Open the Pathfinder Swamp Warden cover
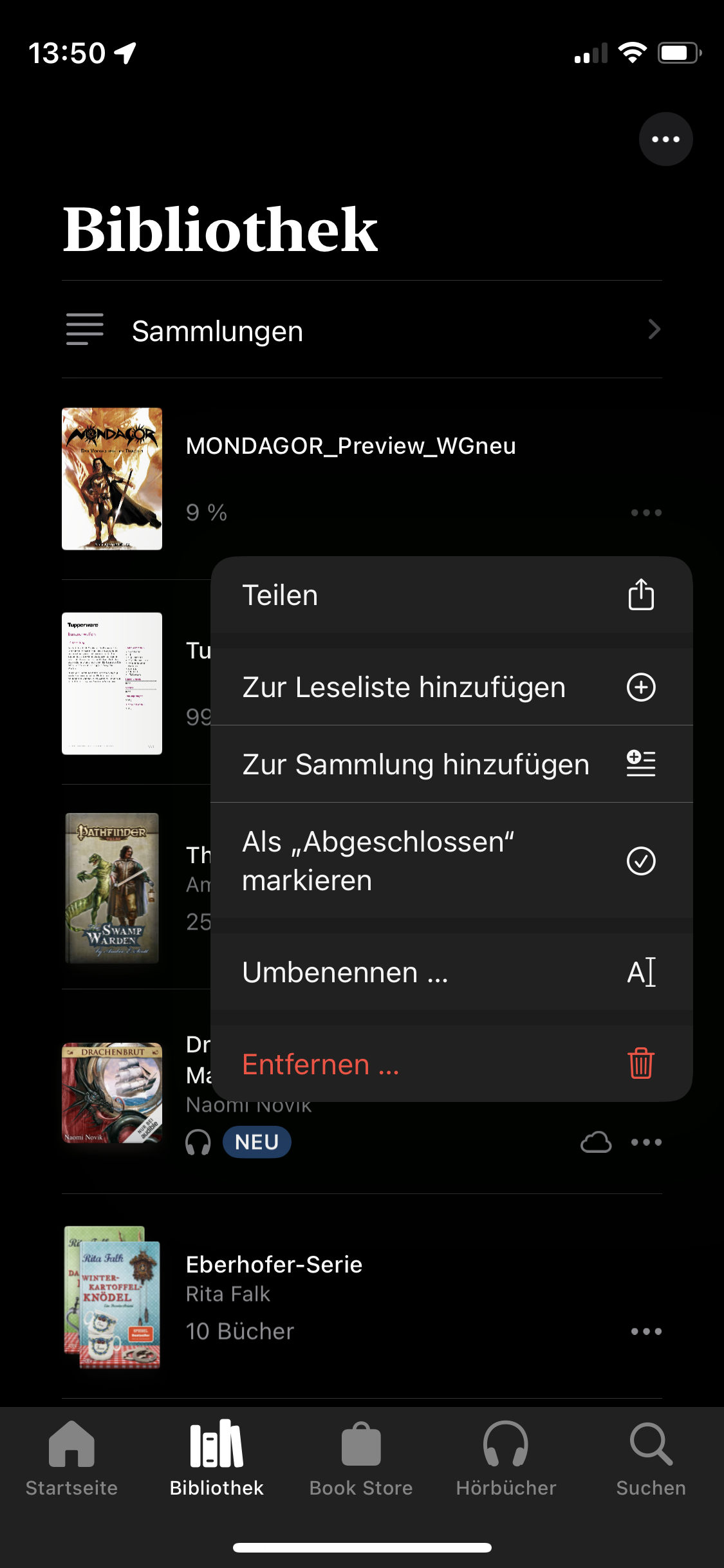Viewport: 724px width, 1568px height. click(112, 888)
